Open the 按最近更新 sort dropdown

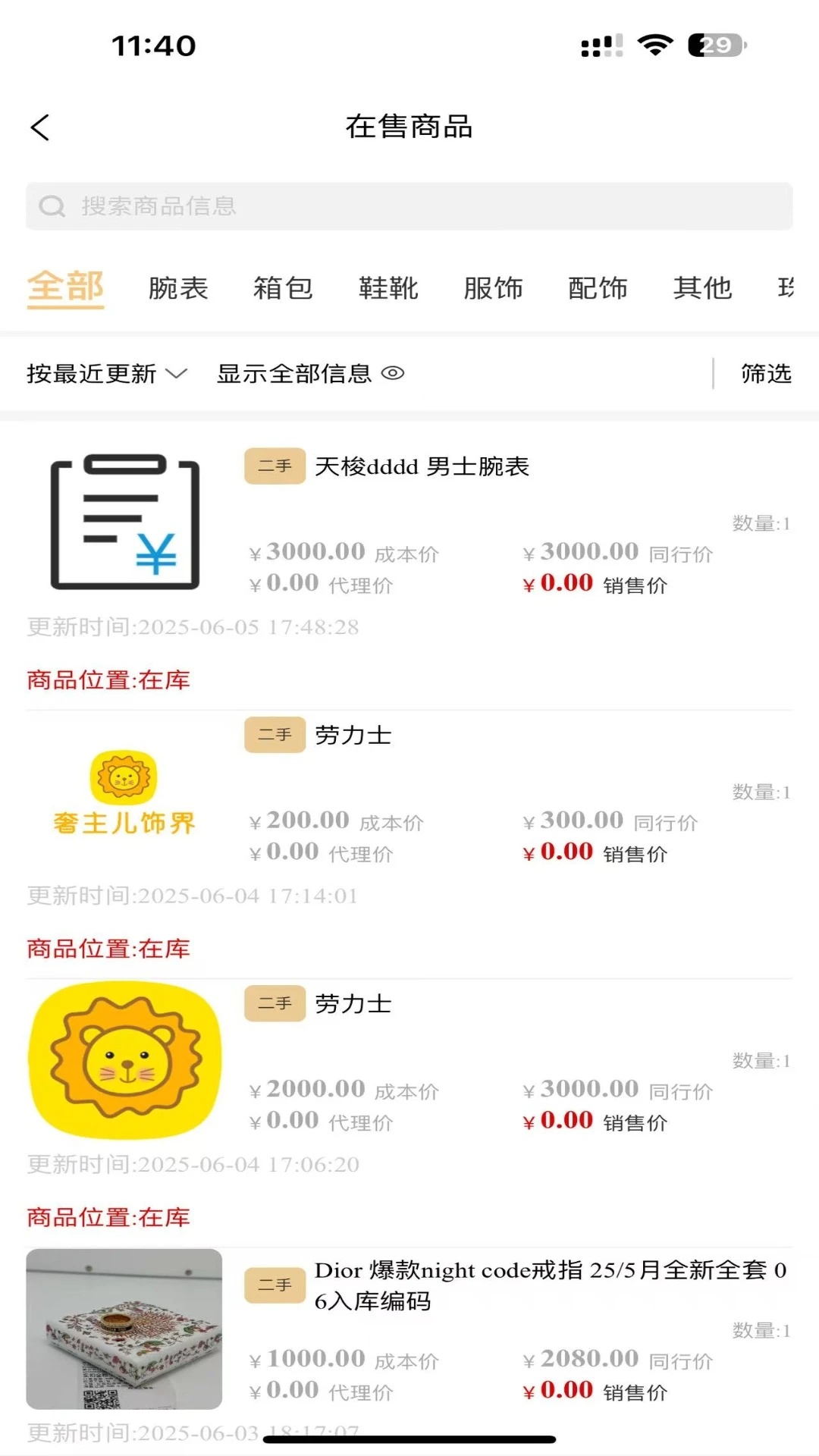[106, 373]
